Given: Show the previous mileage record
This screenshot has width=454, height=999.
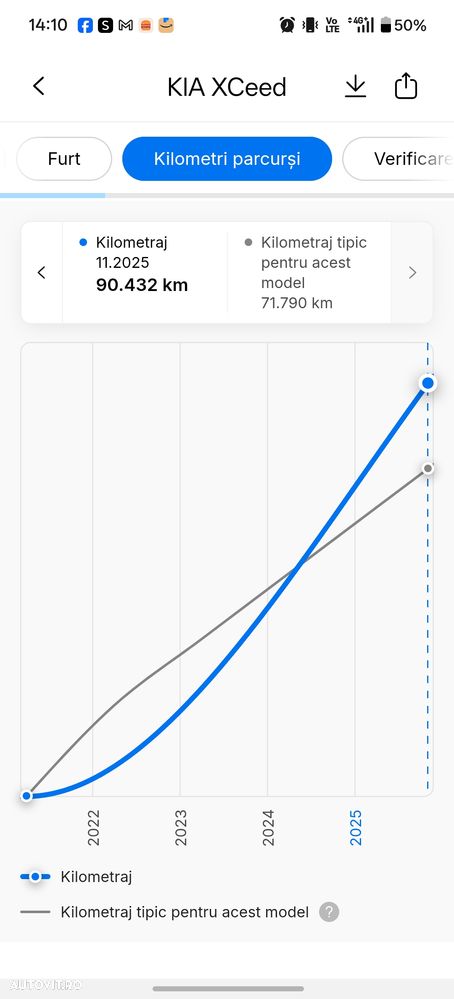Looking at the screenshot, I should 41,273.
